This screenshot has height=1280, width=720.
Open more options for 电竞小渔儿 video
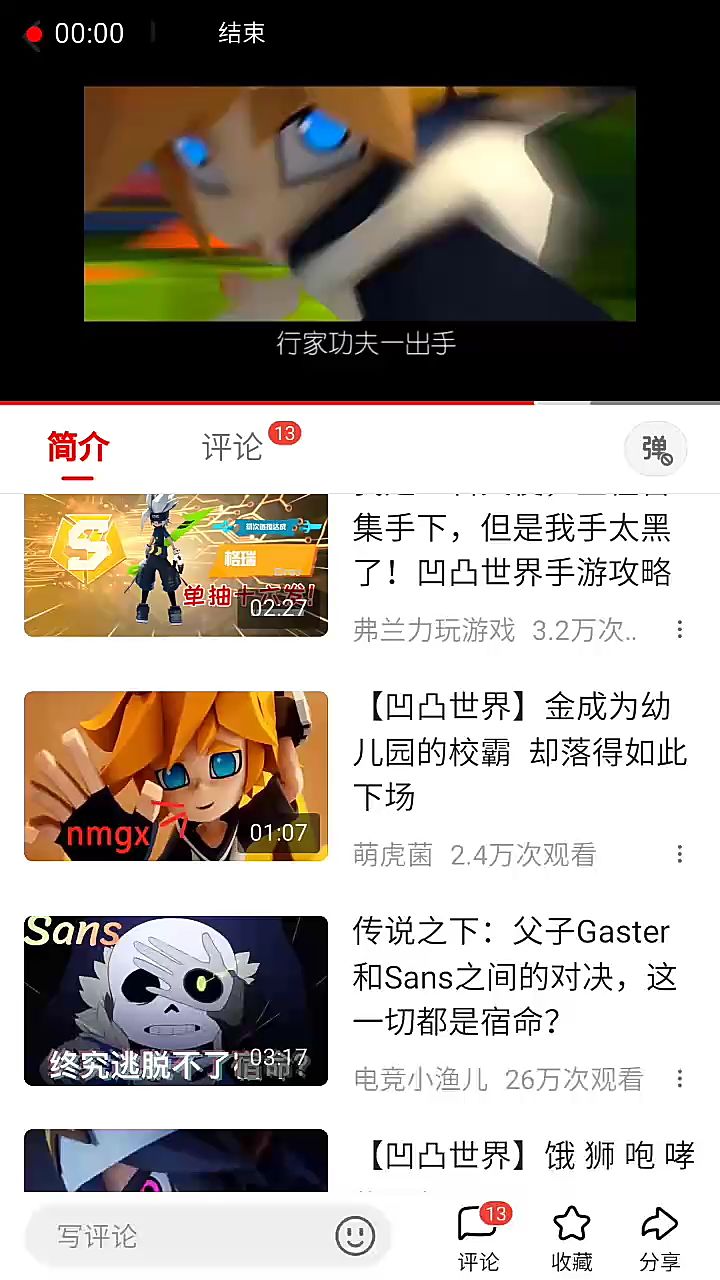tap(680, 1079)
